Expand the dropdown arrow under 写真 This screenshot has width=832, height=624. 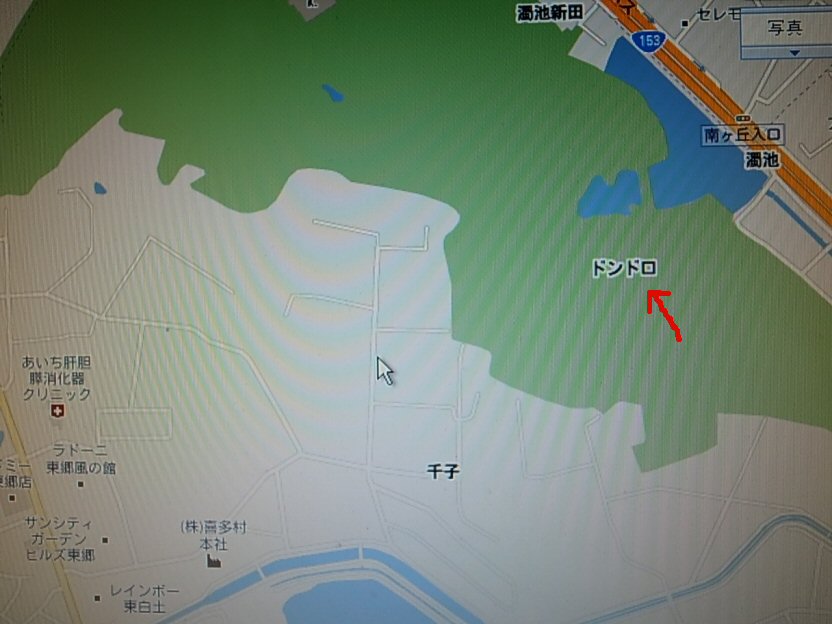click(795, 52)
